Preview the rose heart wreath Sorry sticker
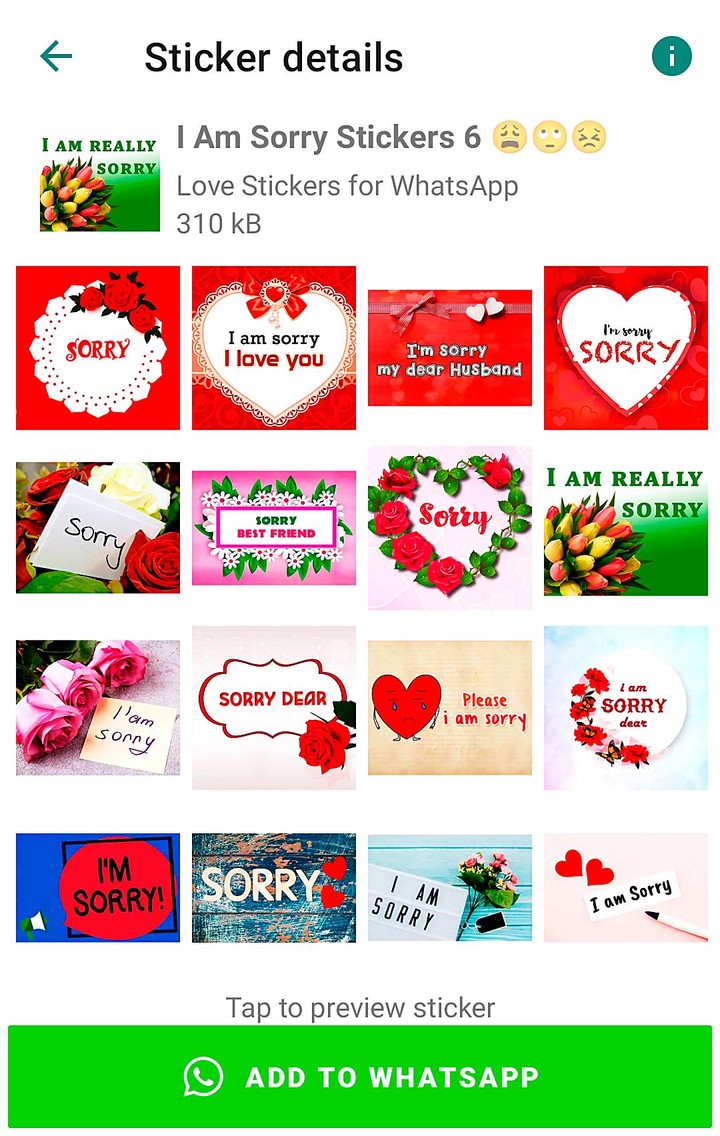Viewport: 720px width, 1136px height. 449,526
